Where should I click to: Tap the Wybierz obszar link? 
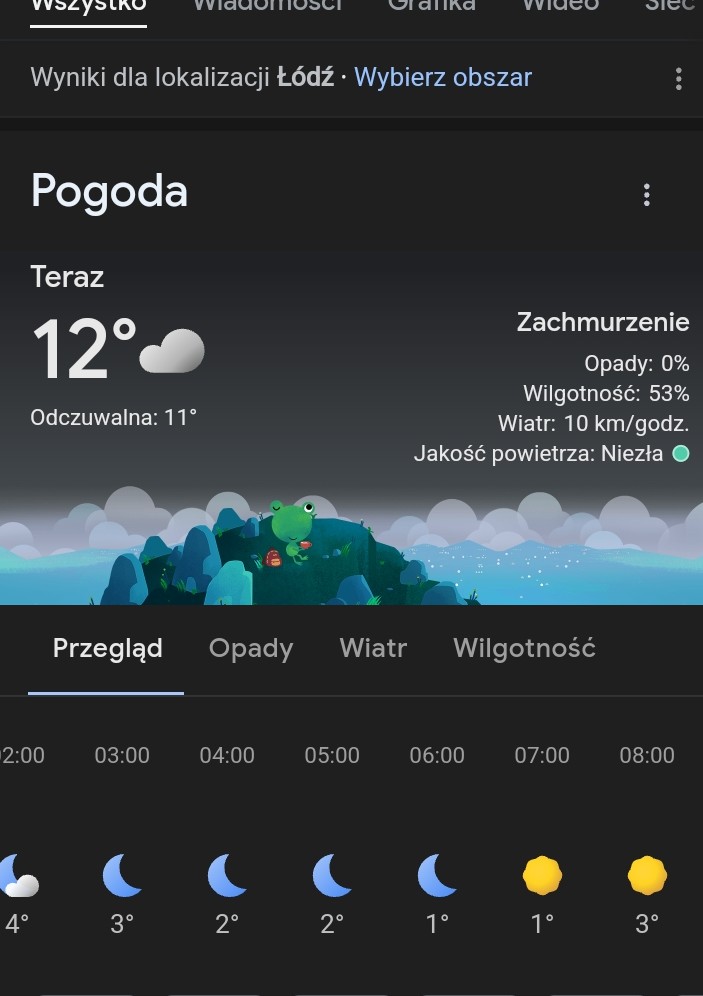pos(442,77)
